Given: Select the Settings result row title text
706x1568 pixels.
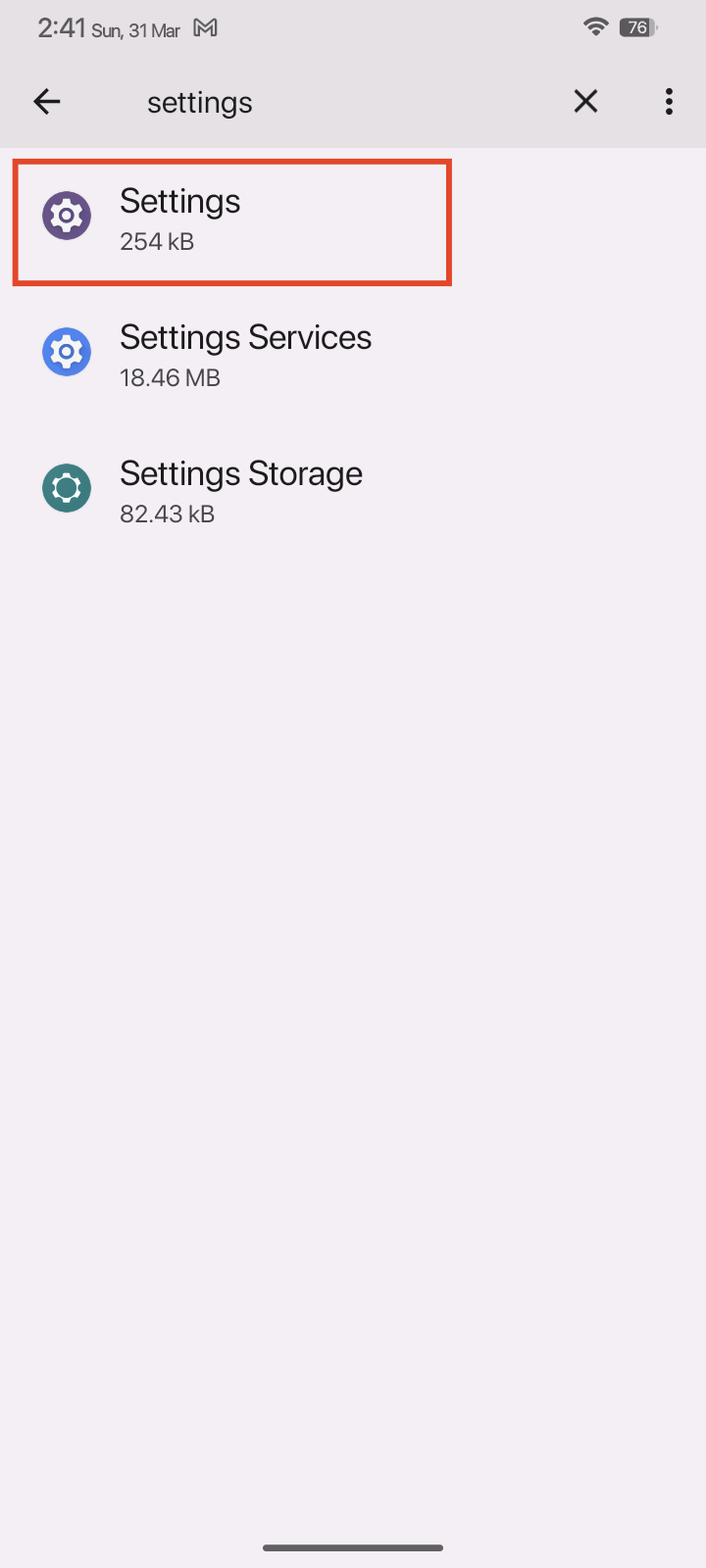Looking at the screenshot, I should [x=179, y=201].
